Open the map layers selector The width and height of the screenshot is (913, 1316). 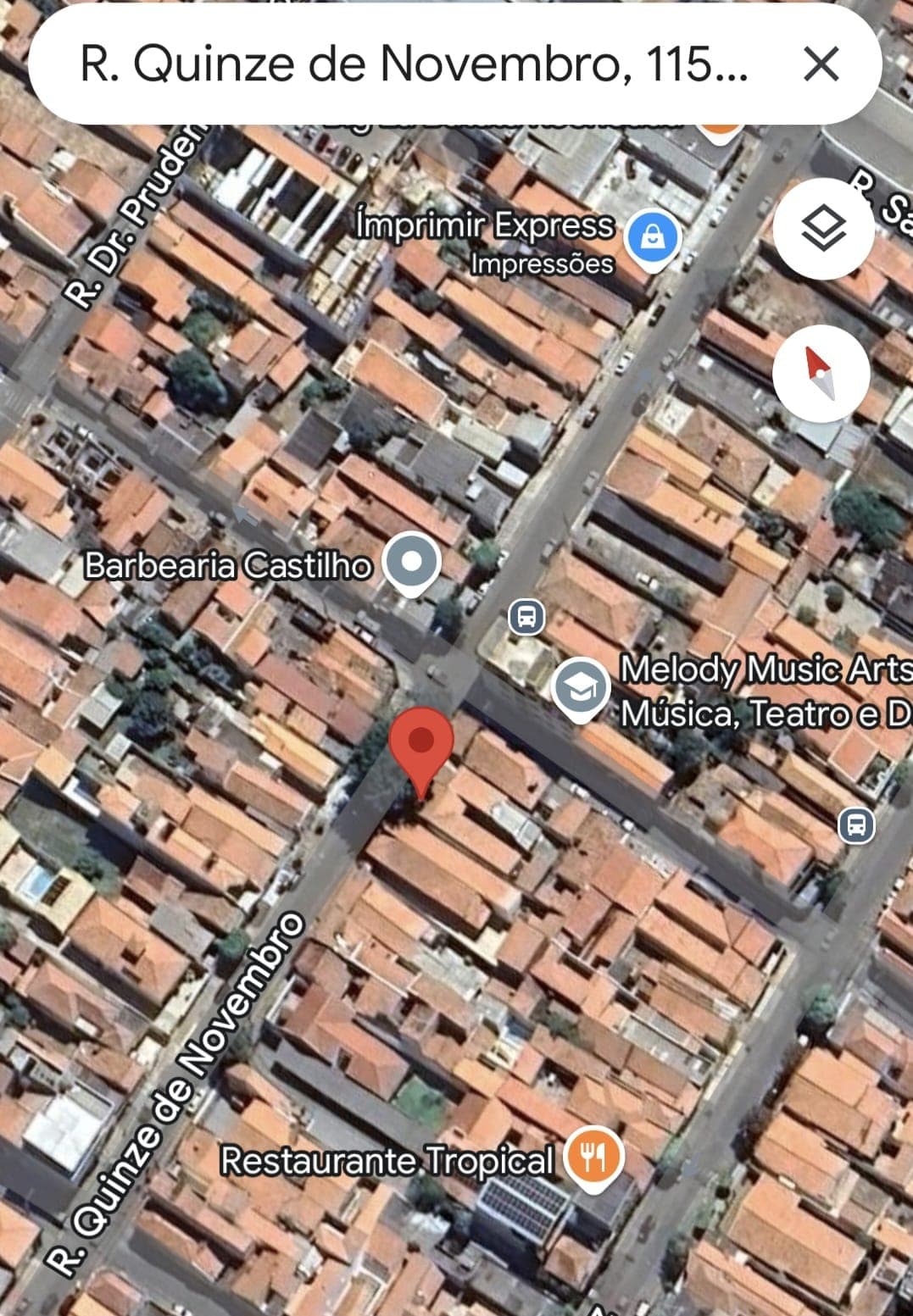tap(823, 229)
